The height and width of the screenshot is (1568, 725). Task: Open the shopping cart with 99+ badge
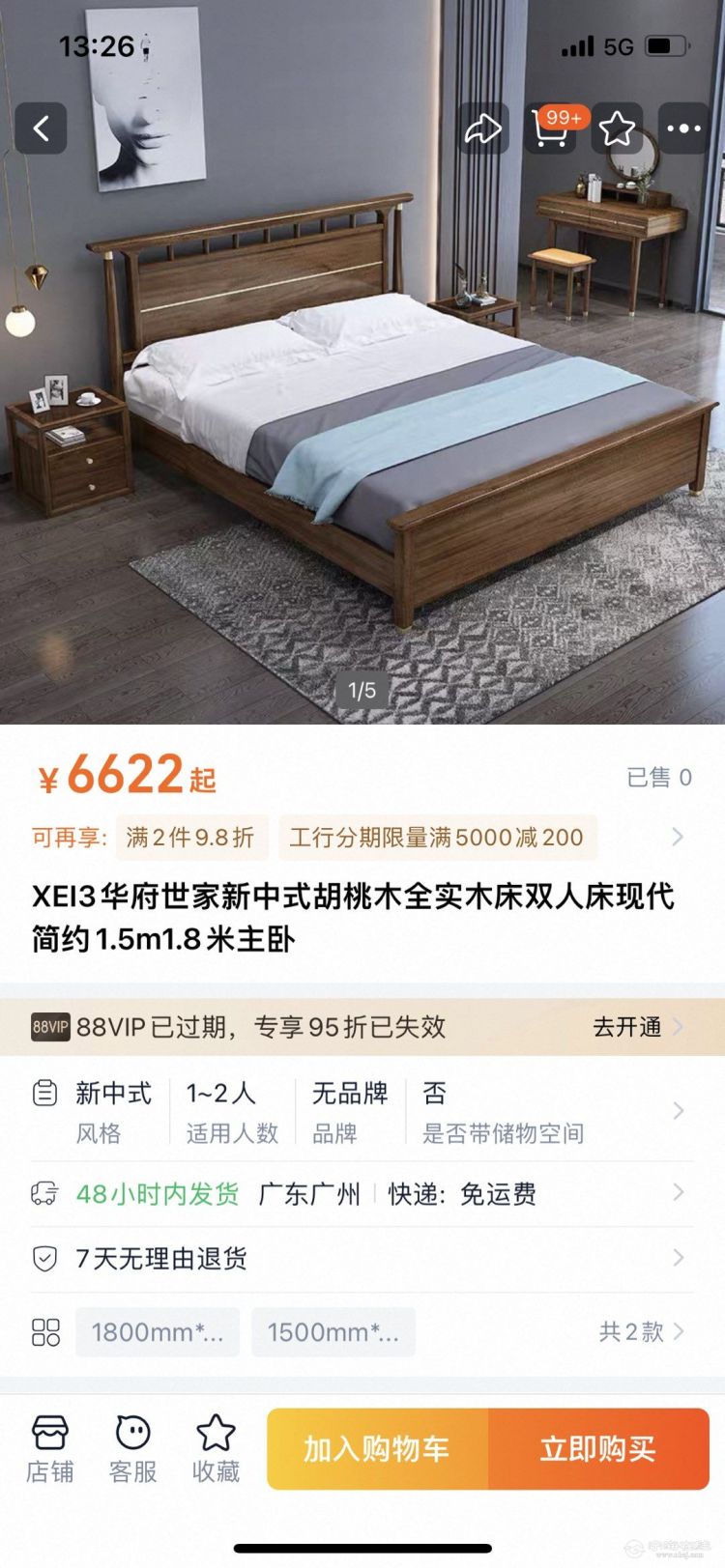(550, 128)
